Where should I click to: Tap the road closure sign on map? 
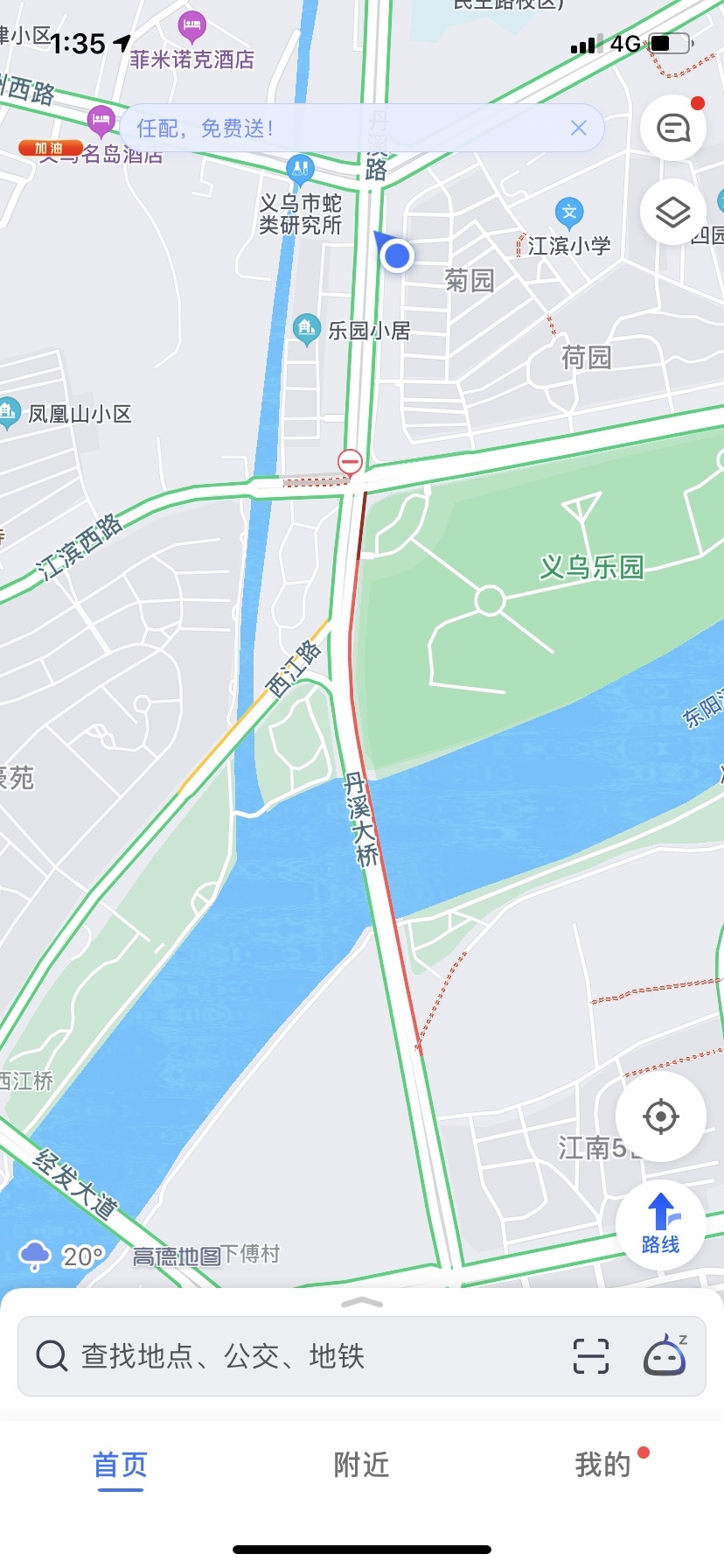pos(350,461)
